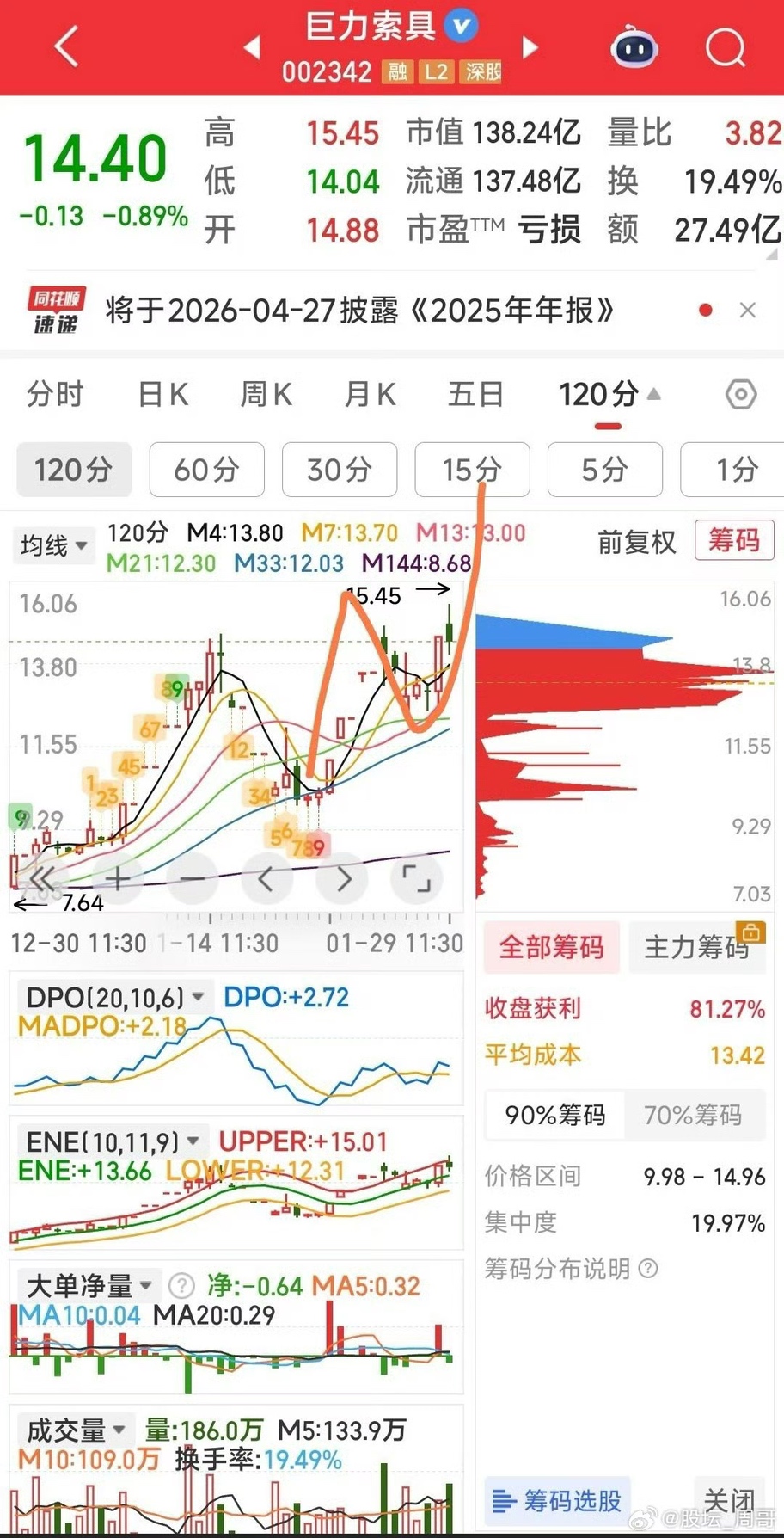The image size is (784, 1538).
Task: Go back using the top arrow
Action: point(65,46)
